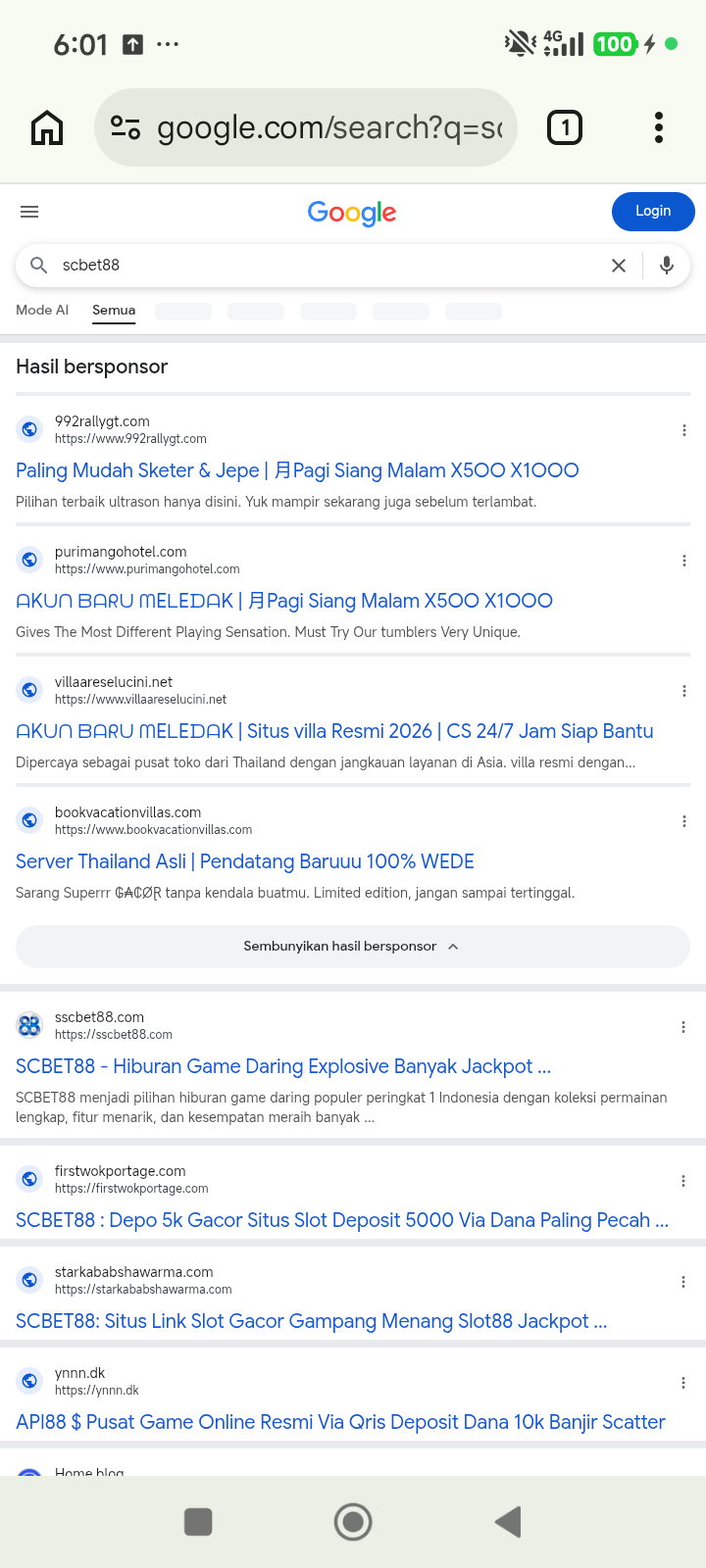The image size is (706, 1568).
Task: Open the sscbet88.com SCBET88 result
Action: tap(283, 1066)
